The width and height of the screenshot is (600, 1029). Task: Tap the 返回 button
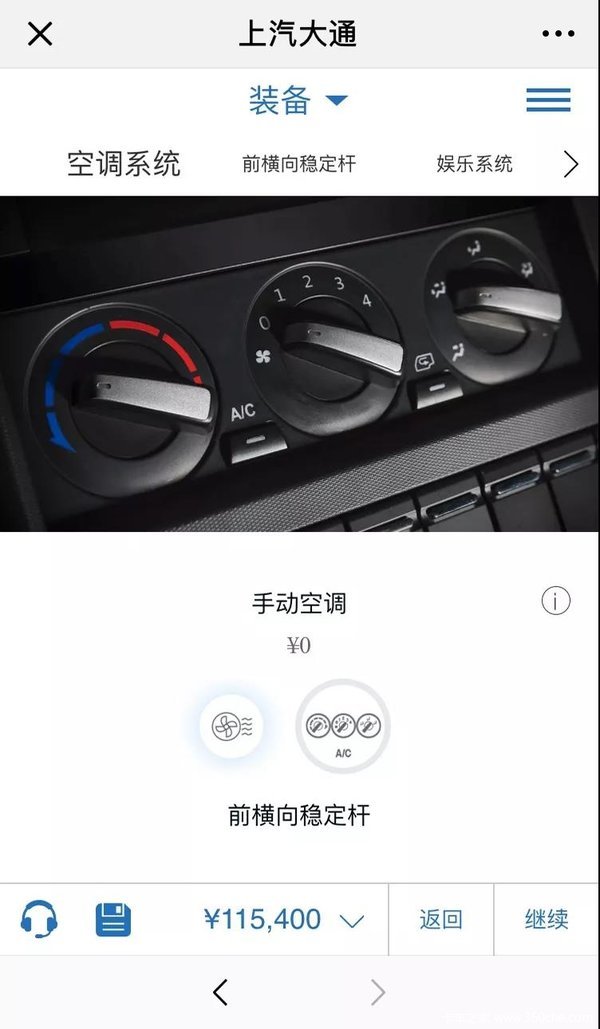click(x=441, y=919)
